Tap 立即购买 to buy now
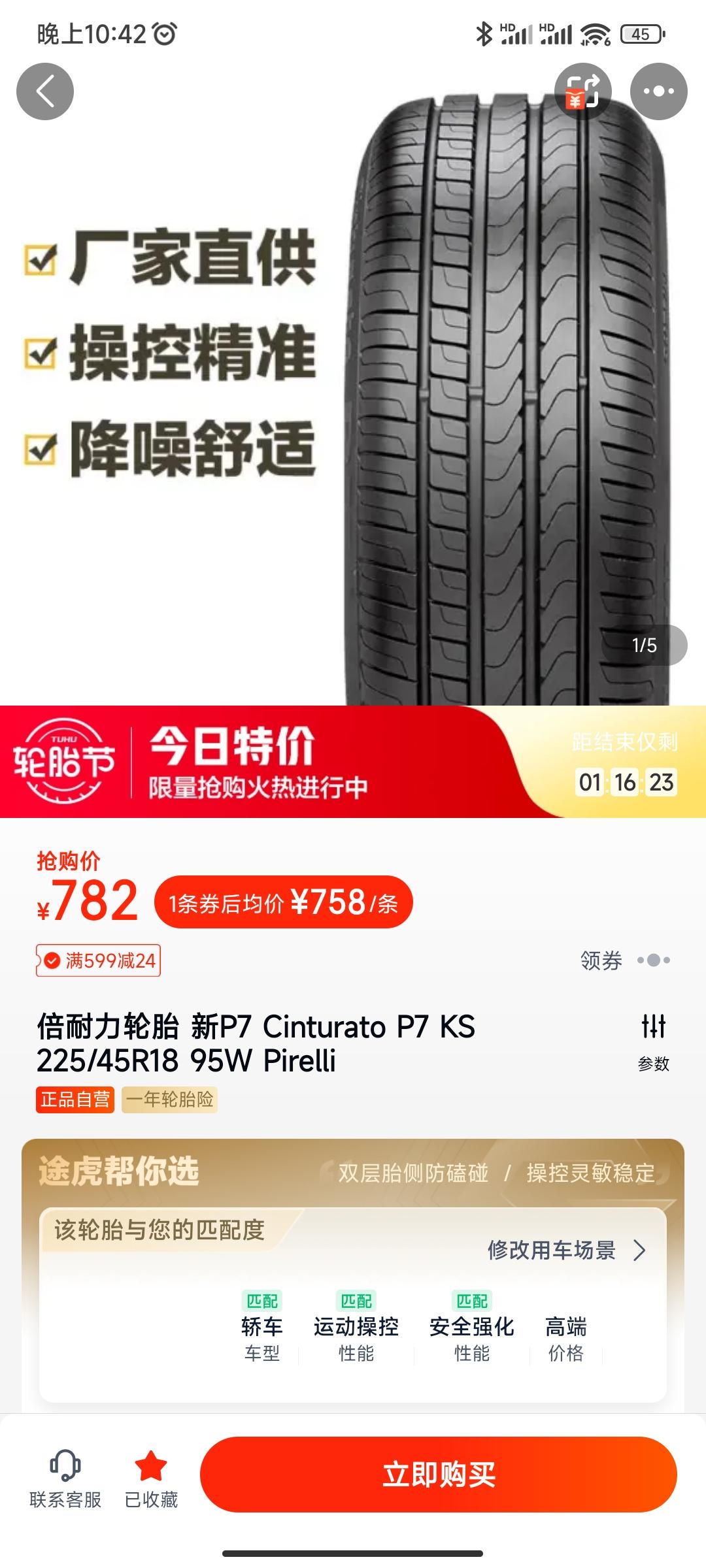This screenshot has width=706, height=1568. tap(438, 1475)
